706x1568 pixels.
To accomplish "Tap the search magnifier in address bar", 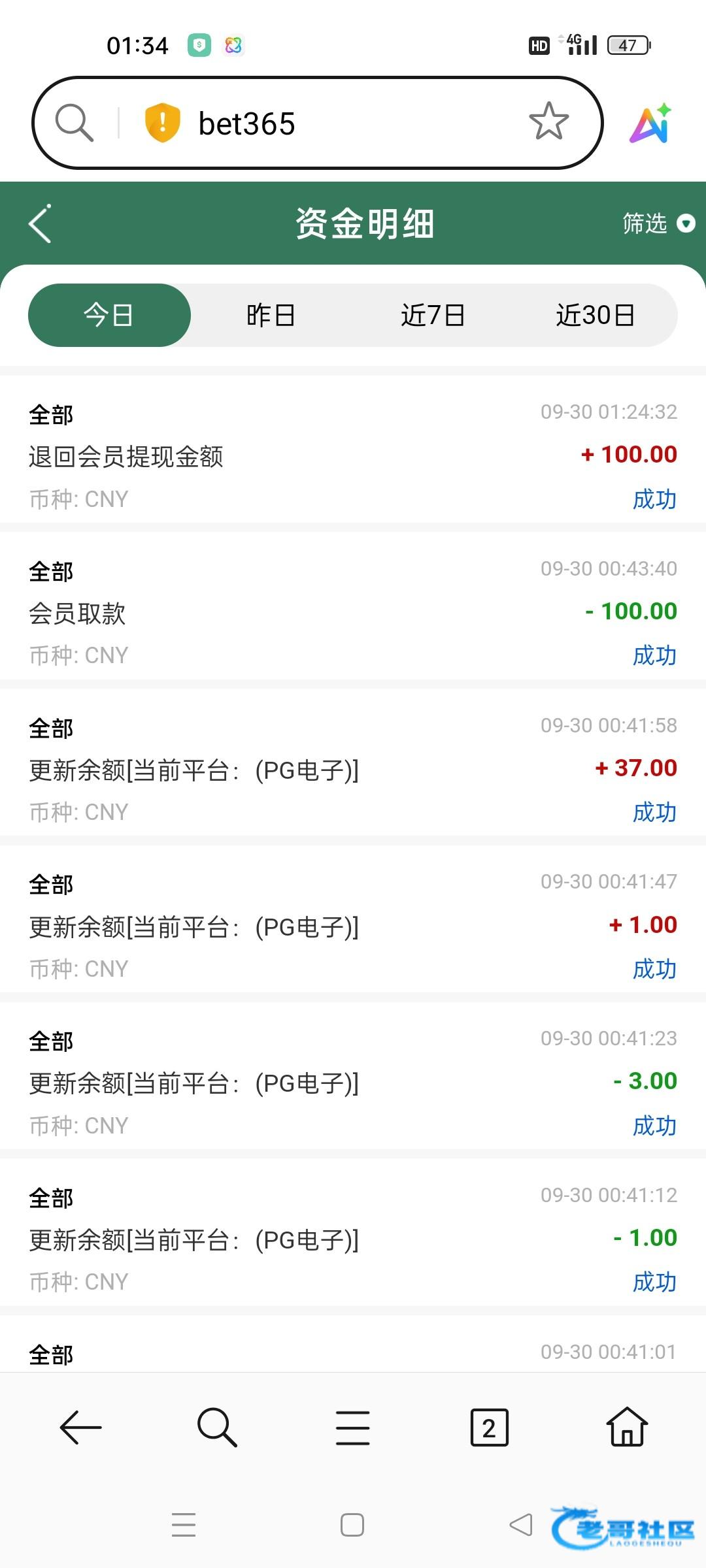I will 74,123.
